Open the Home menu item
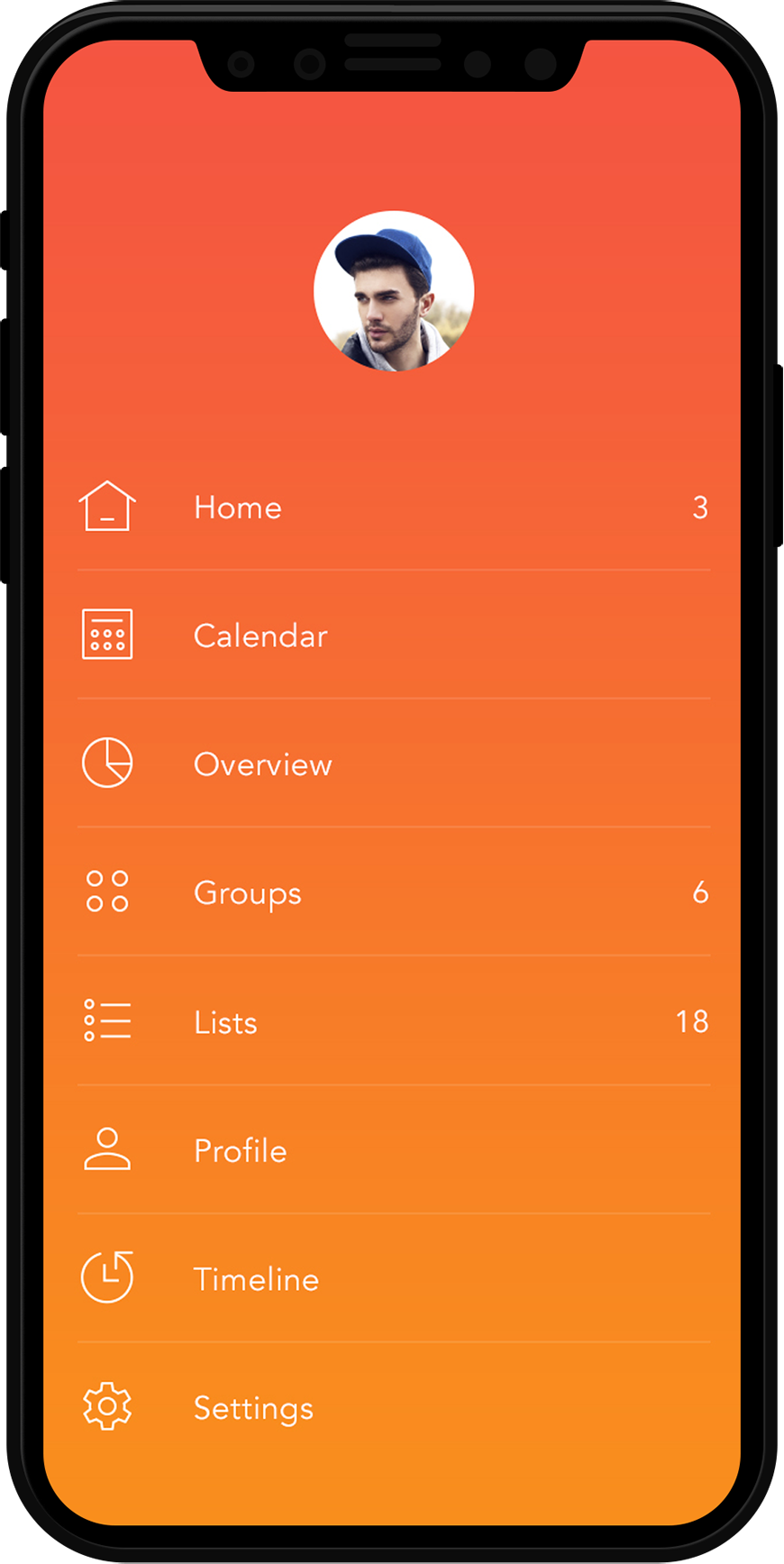Image resolution: width=784 pixels, height=1564 pixels. tap(238, 508)
